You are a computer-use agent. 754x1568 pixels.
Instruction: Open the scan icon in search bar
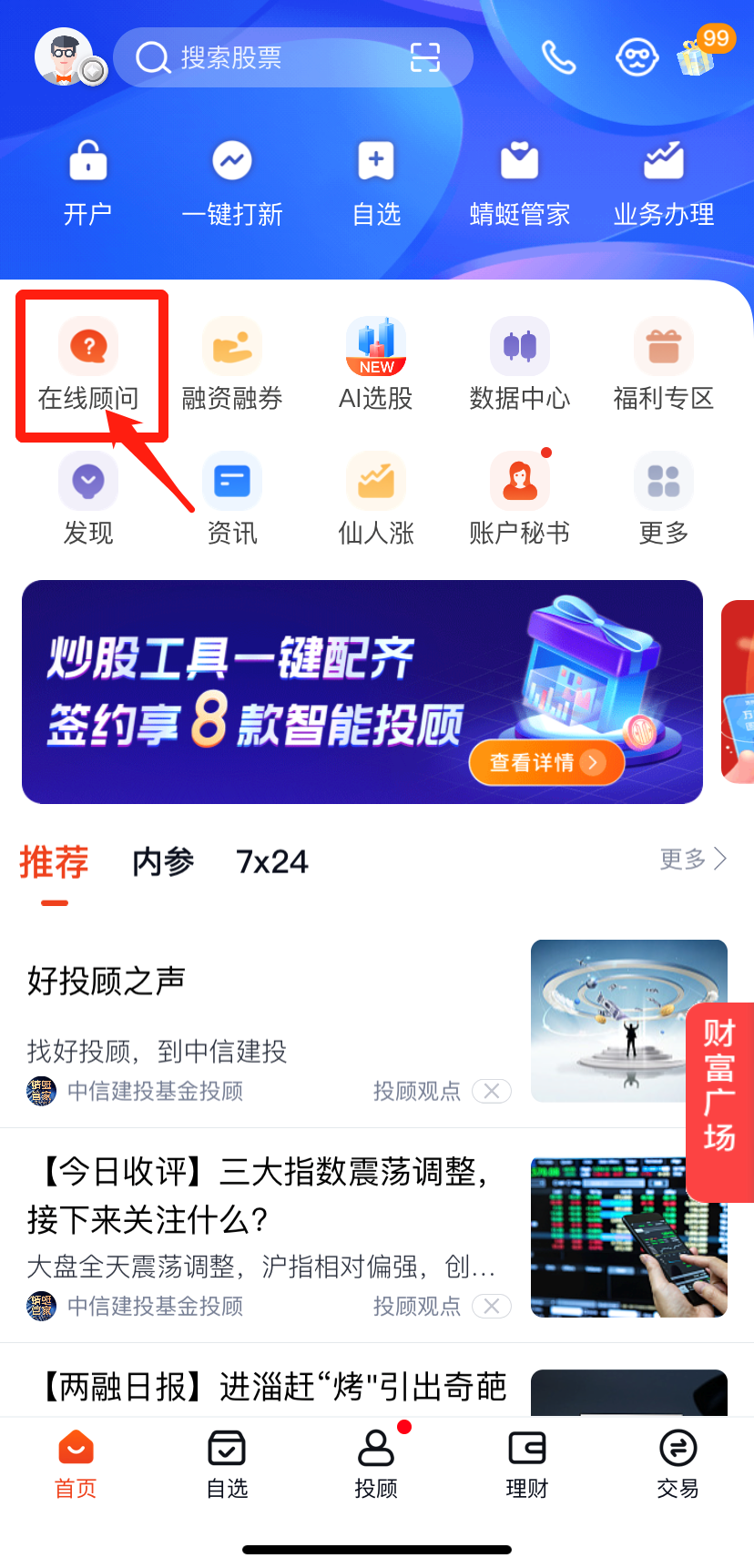[425, 58]
